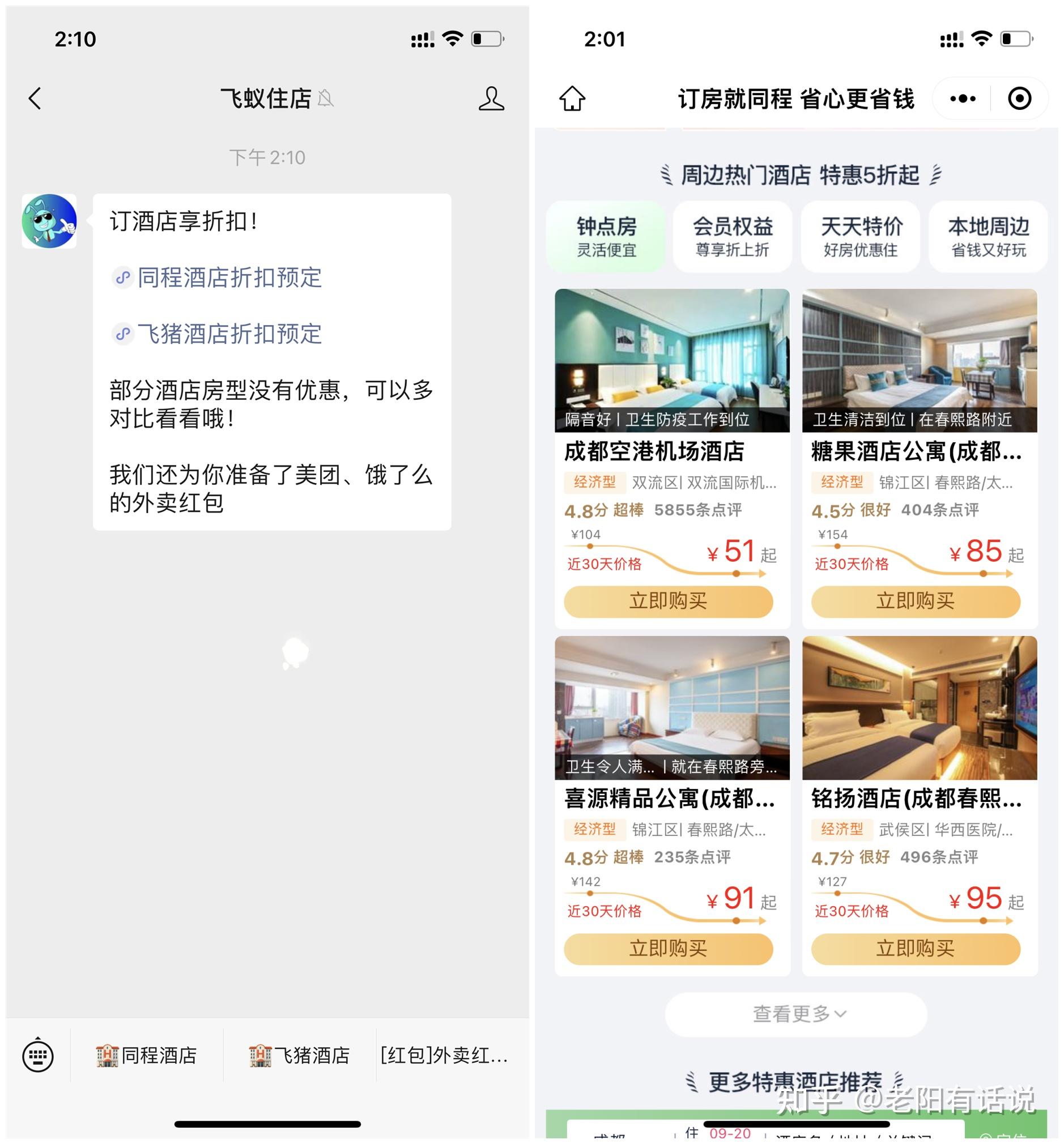The width and height of the screenshot is (1064, 1144).
Task: Open the [红包]外卖红包 menu item
Action: click(444, 1055)
